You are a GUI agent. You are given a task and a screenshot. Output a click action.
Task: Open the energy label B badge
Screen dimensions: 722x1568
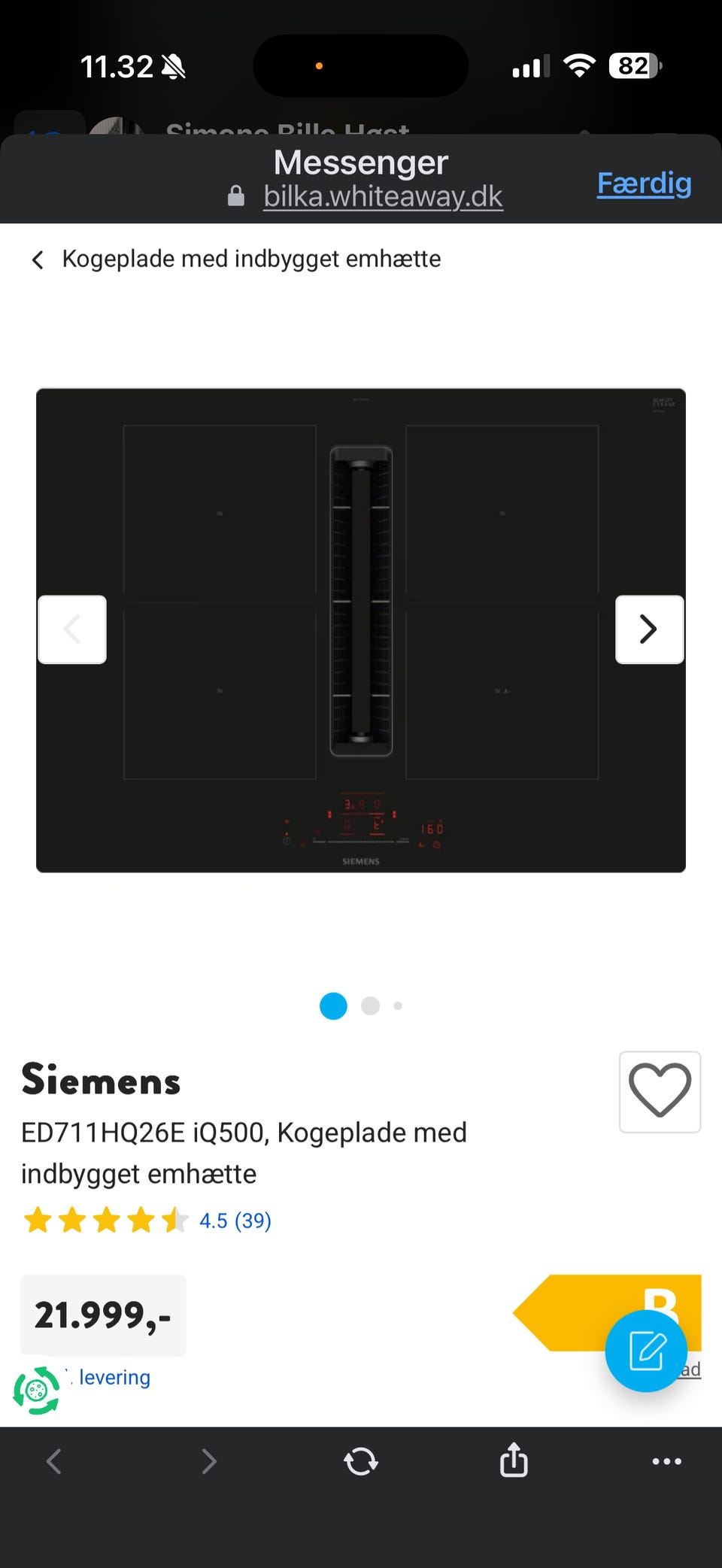point(607,1313)
